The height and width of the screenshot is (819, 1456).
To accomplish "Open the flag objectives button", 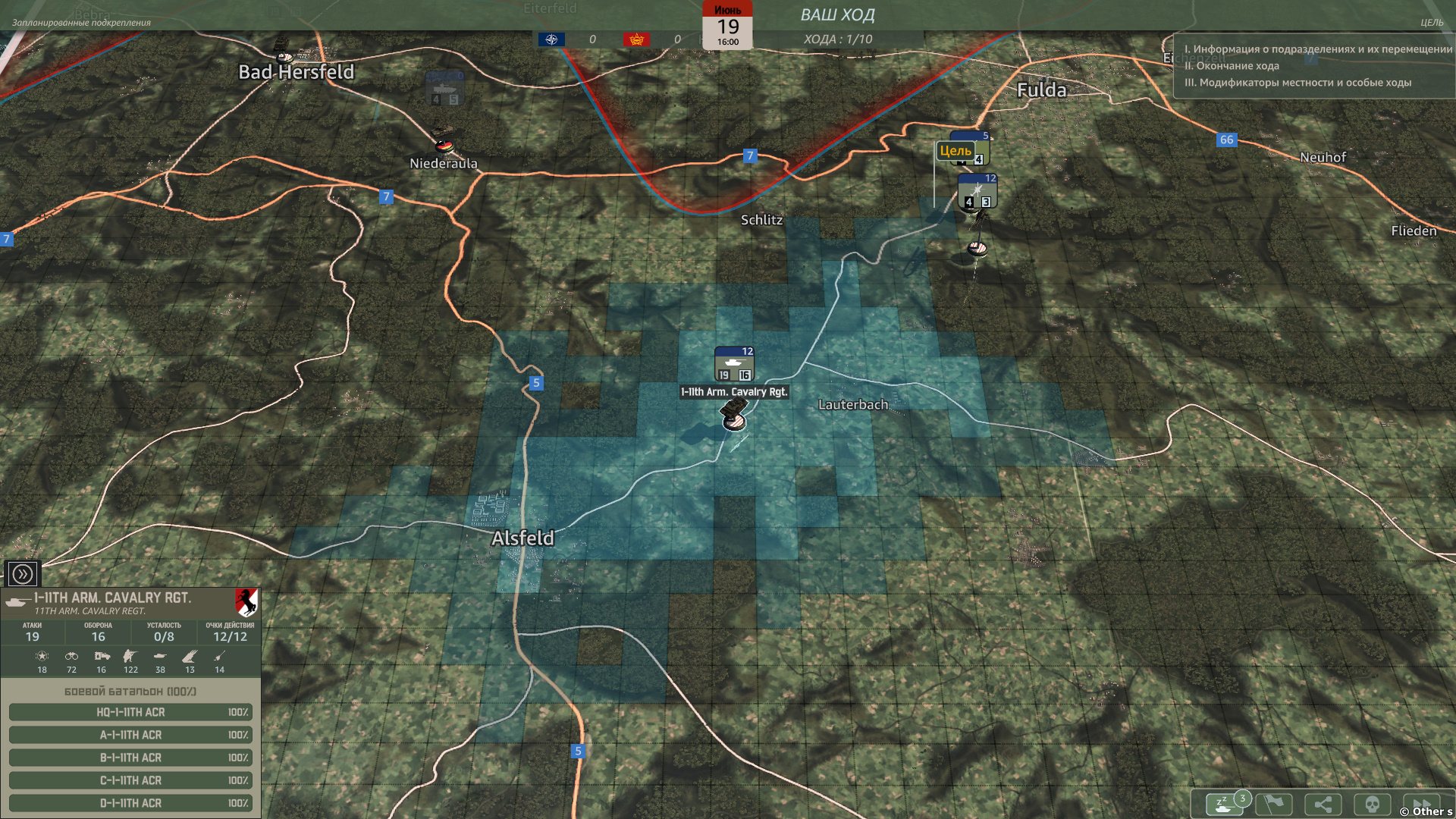I will (x=1274, y=805).
